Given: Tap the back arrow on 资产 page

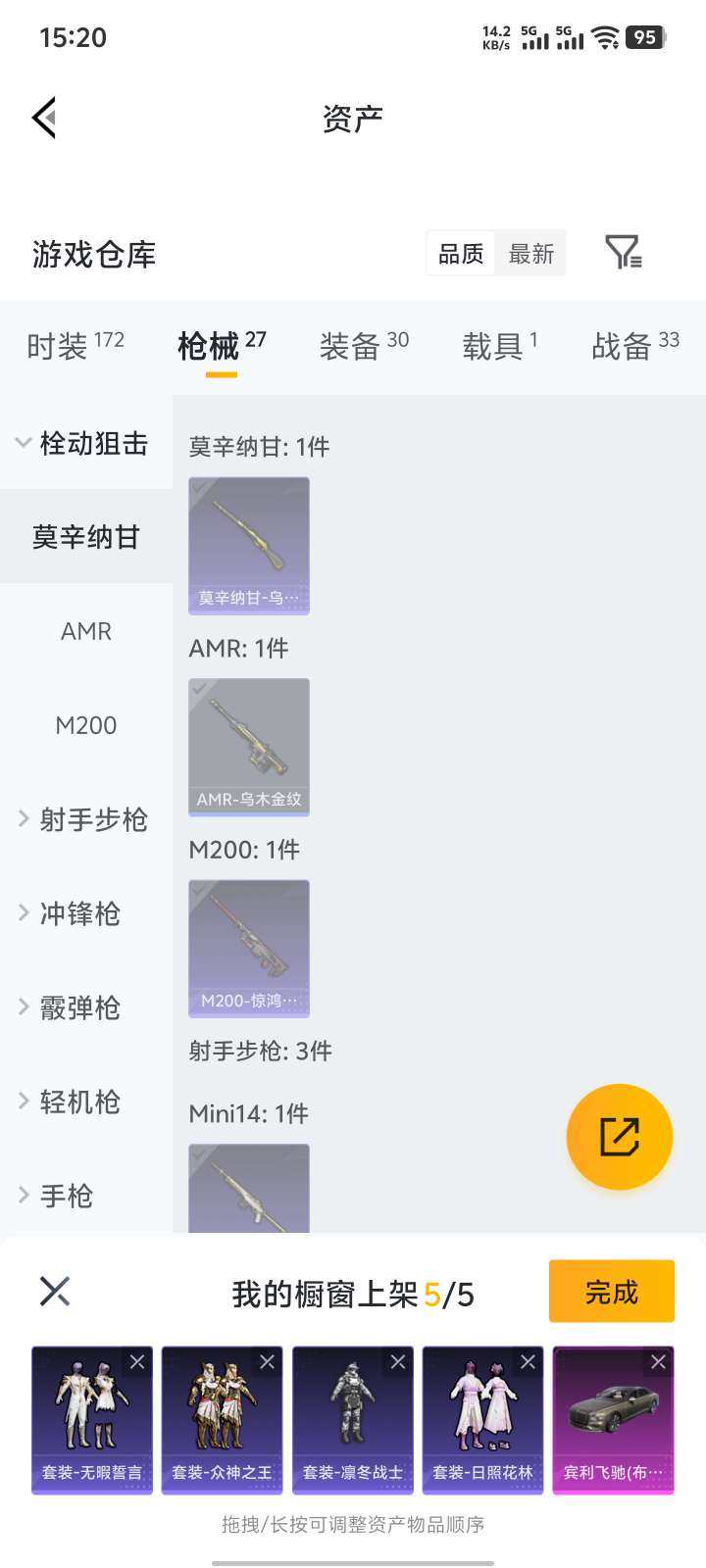Looking at the screenshot, I should [x=42, y=117].
